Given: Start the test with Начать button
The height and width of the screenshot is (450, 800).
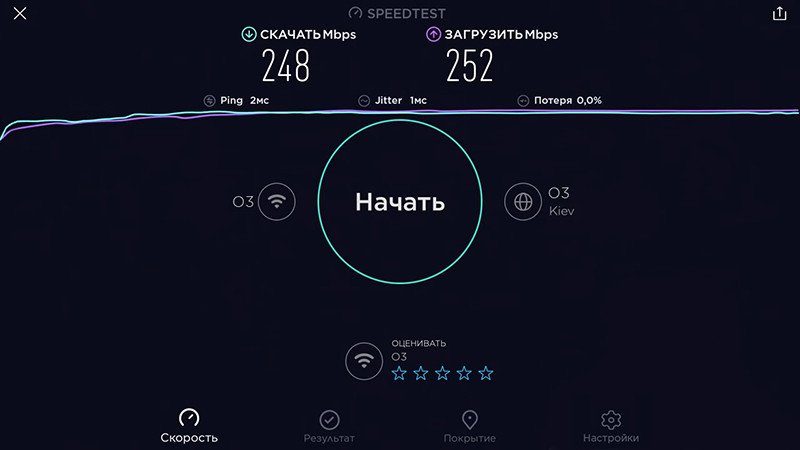Looking at the screenshot, I should [399, 202].
